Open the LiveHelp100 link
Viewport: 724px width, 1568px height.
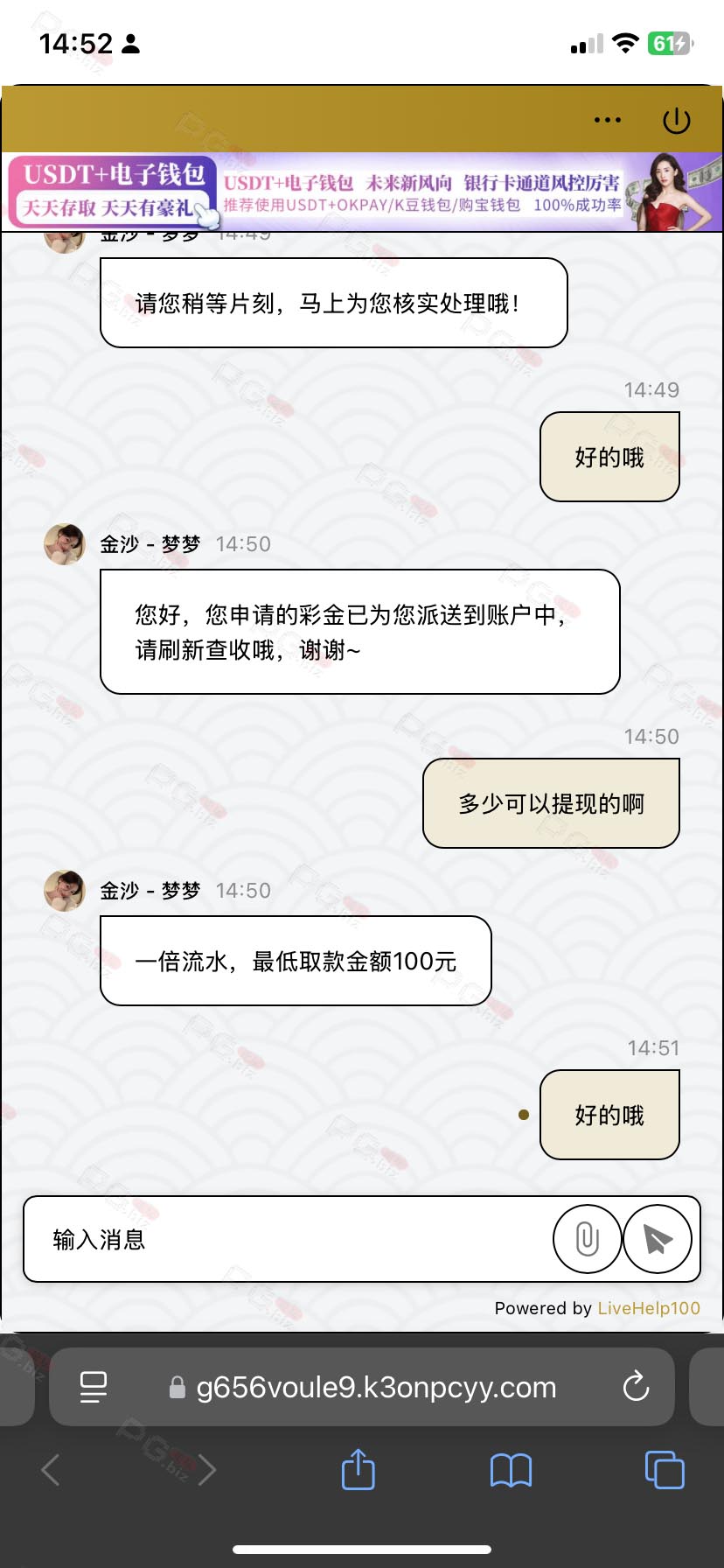(648, 1308)
